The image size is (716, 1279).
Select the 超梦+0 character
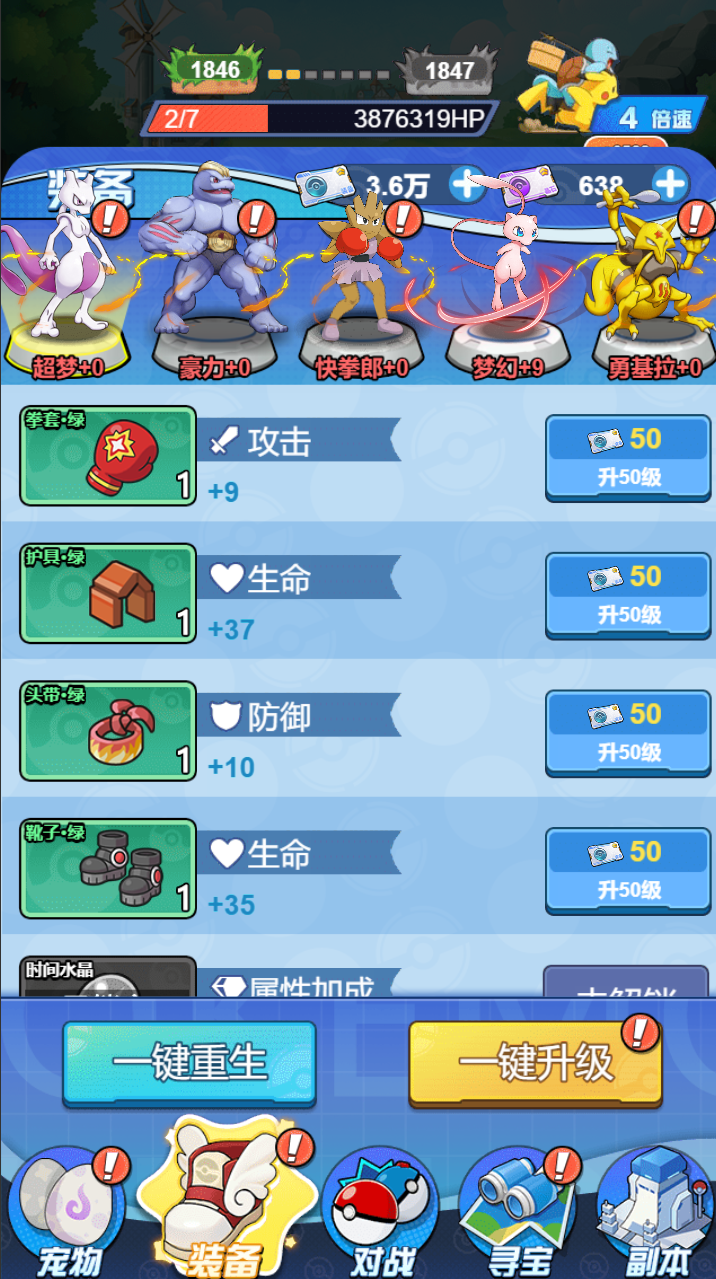(67, 290)
